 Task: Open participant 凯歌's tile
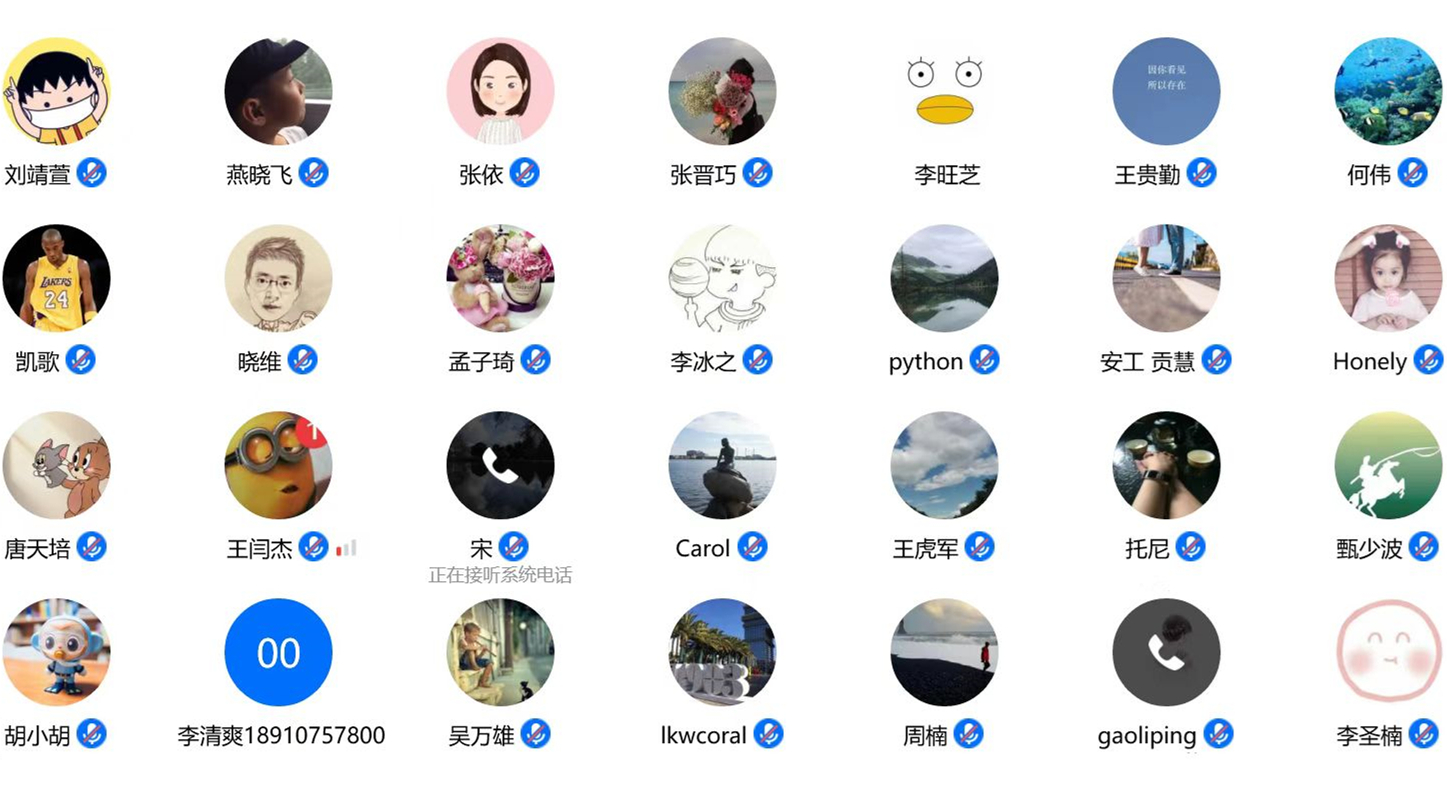56,278
